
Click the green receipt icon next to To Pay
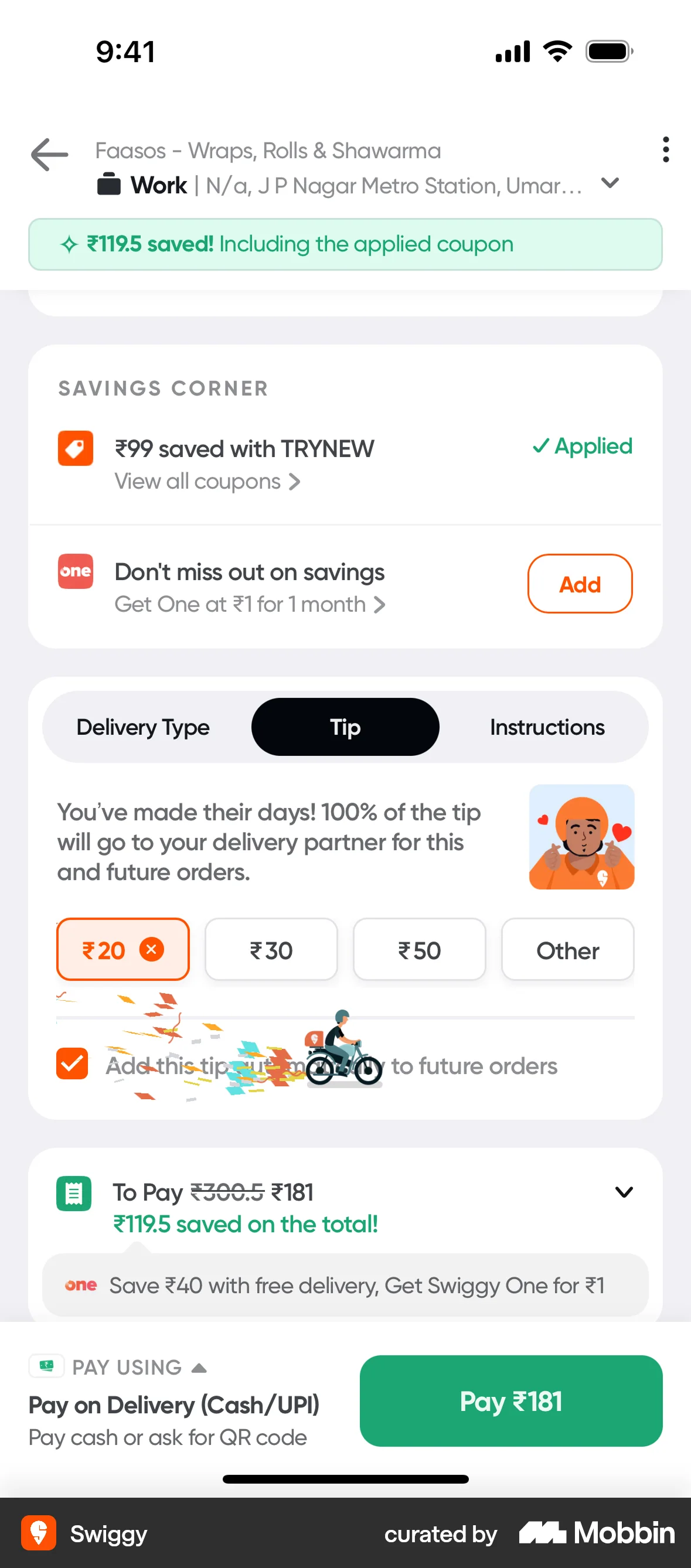[73, 1193]
